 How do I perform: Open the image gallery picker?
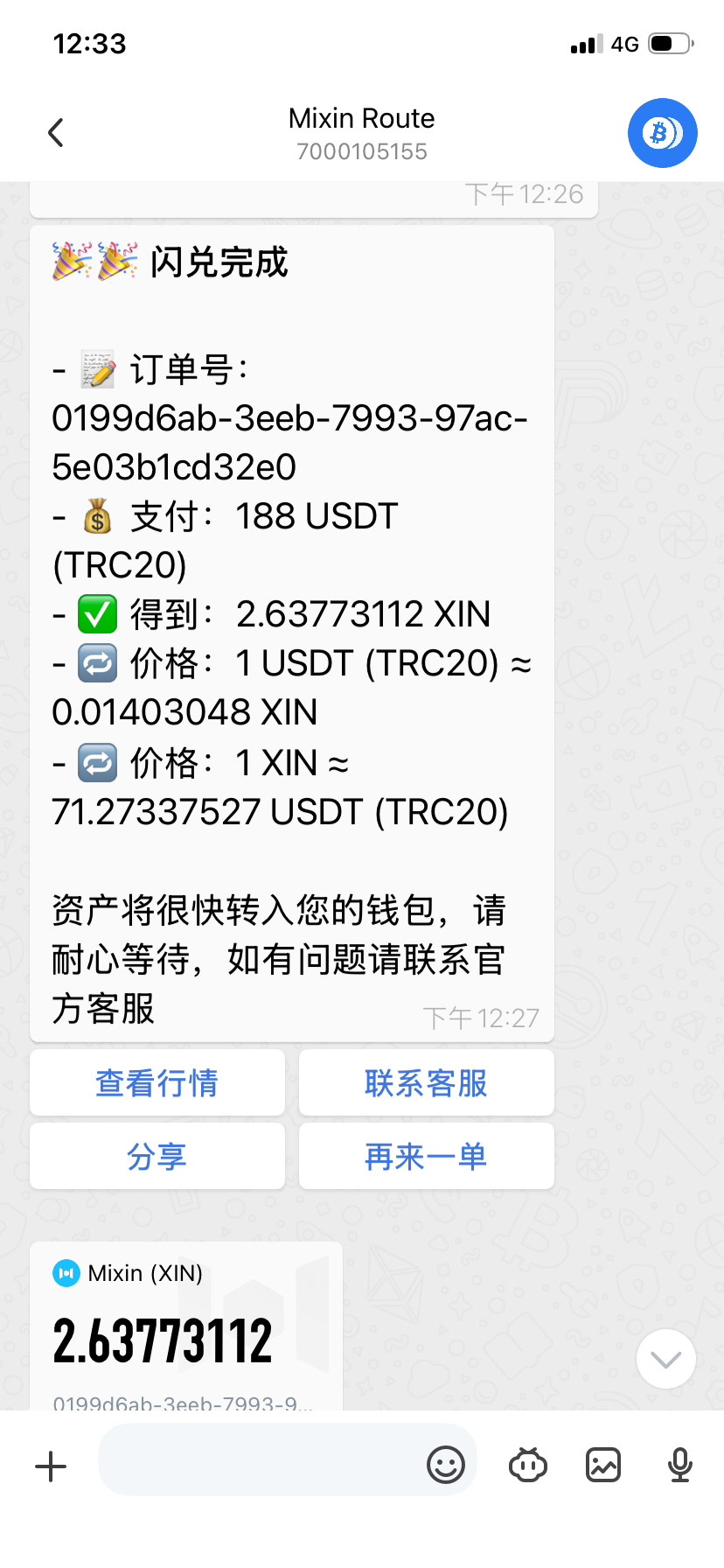tap(603, 1465)
